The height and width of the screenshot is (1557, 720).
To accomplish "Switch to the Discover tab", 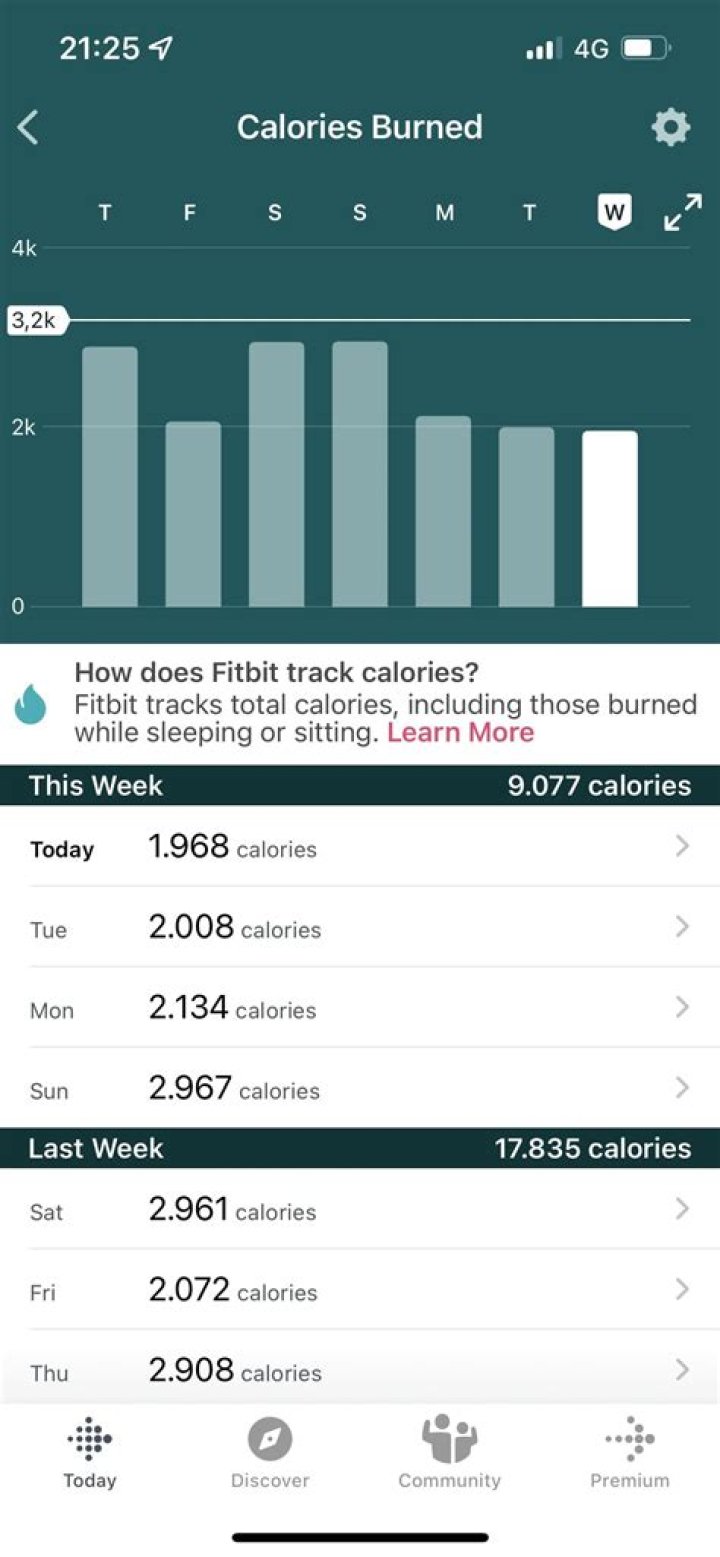I will click(270, 1453).
